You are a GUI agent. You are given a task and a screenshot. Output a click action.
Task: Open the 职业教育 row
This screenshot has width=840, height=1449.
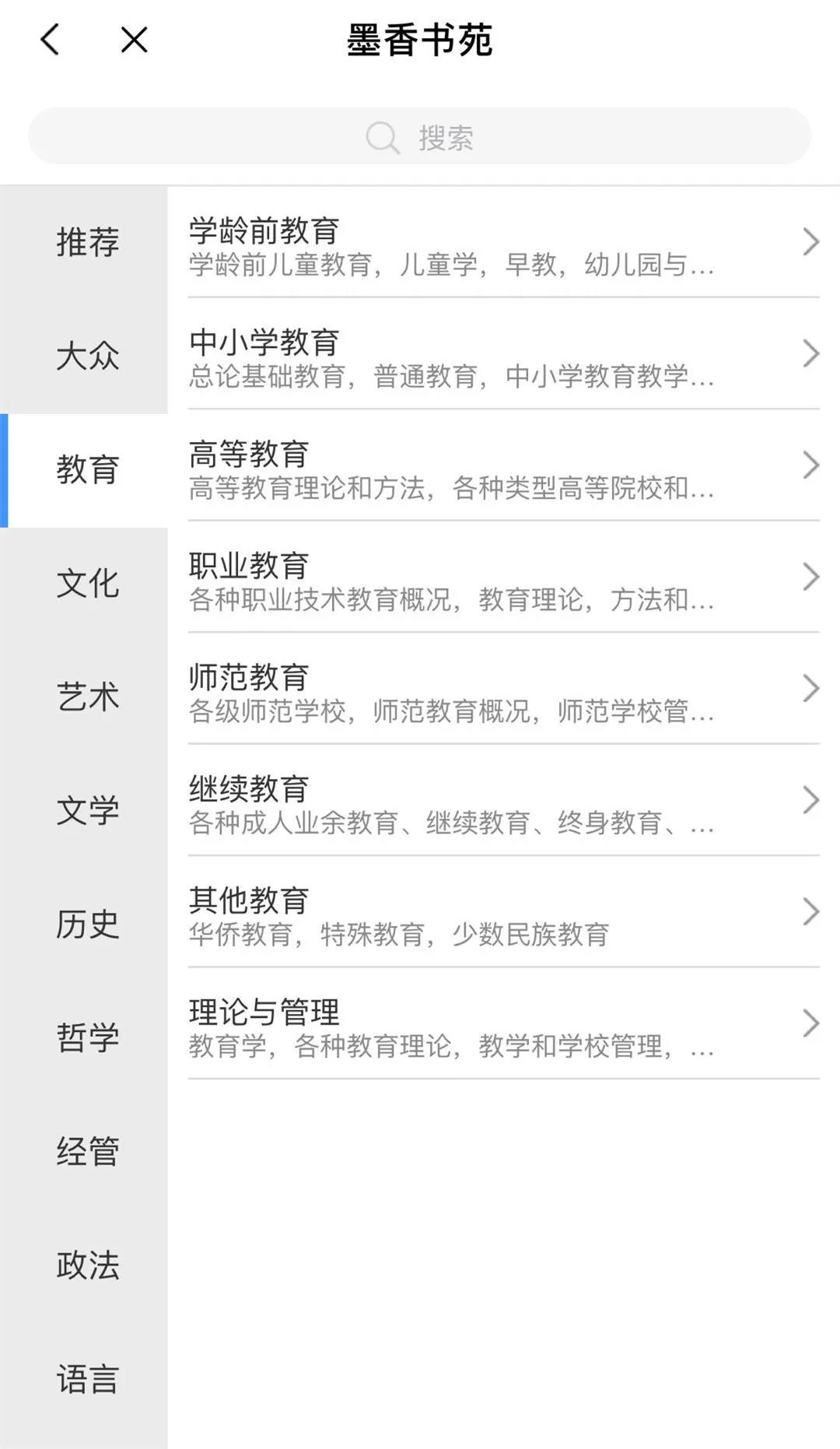click(x=504, y=577)
